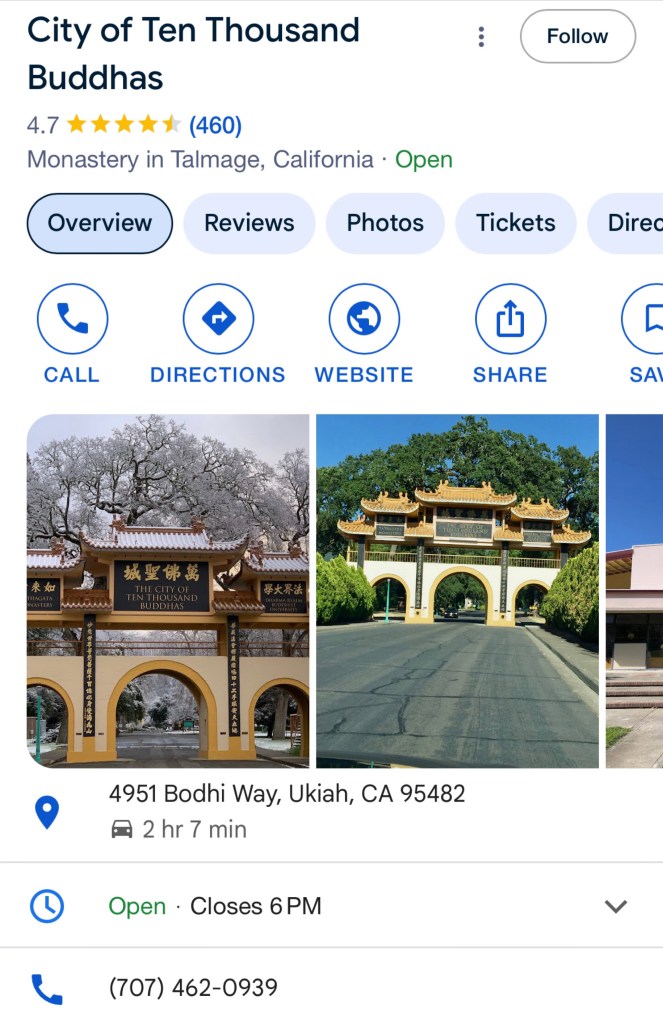663x1024 pixels.
Task: Follow City of Ten Thousand Buddhas
Action: 577,37
